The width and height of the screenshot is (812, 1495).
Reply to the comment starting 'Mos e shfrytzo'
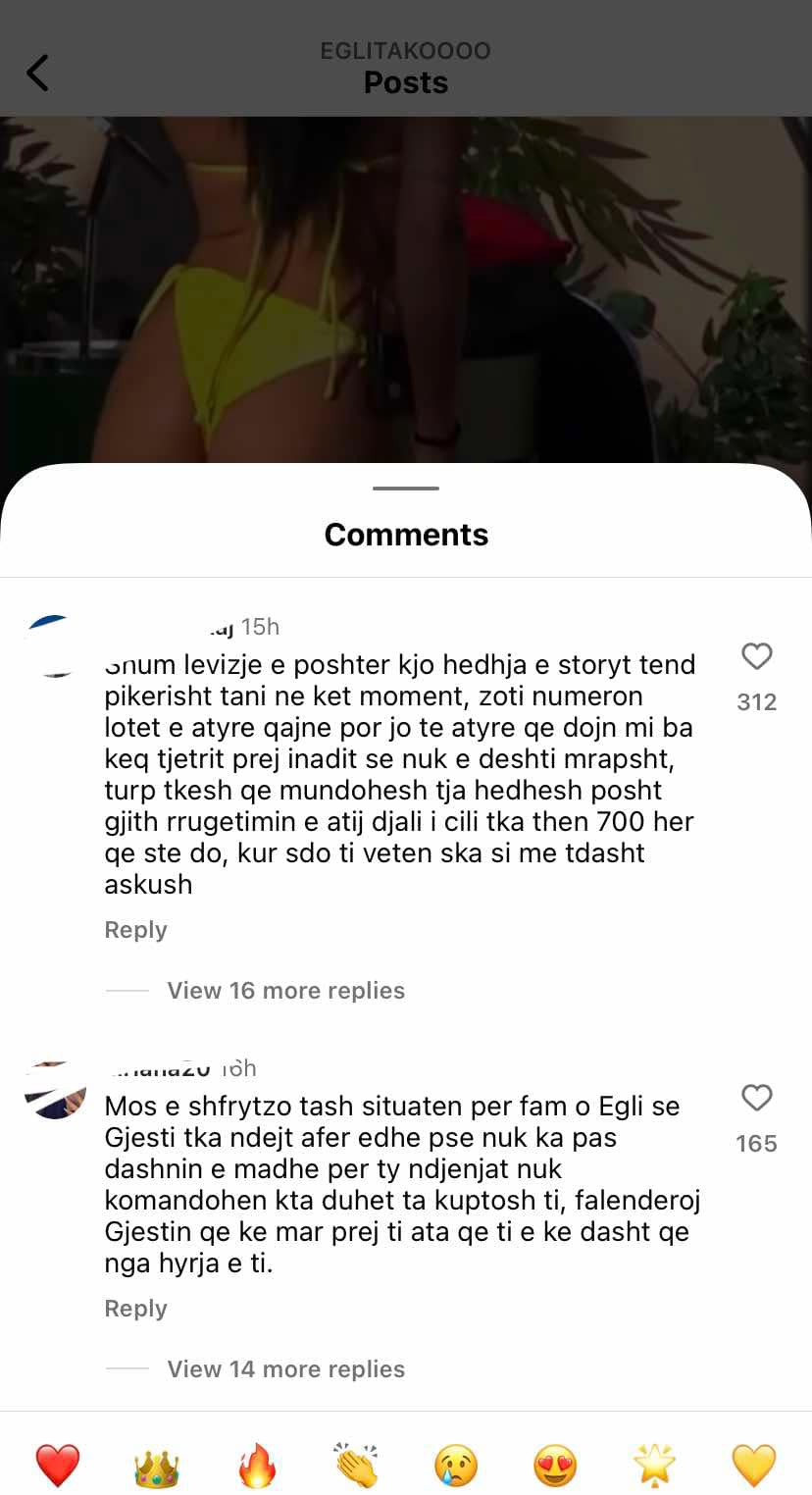coord(135,1309)
